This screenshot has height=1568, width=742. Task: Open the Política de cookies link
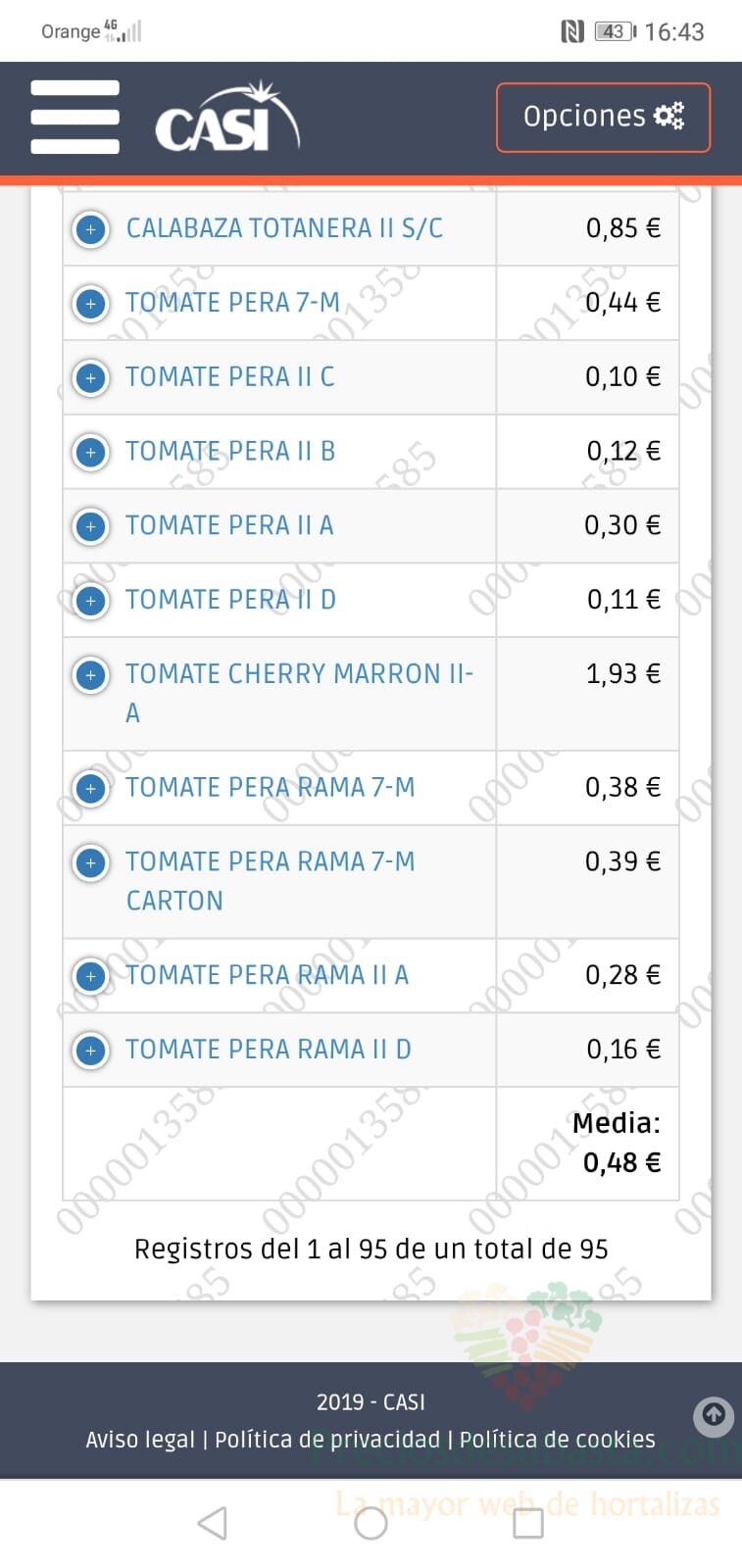[x=558, y=1440]
